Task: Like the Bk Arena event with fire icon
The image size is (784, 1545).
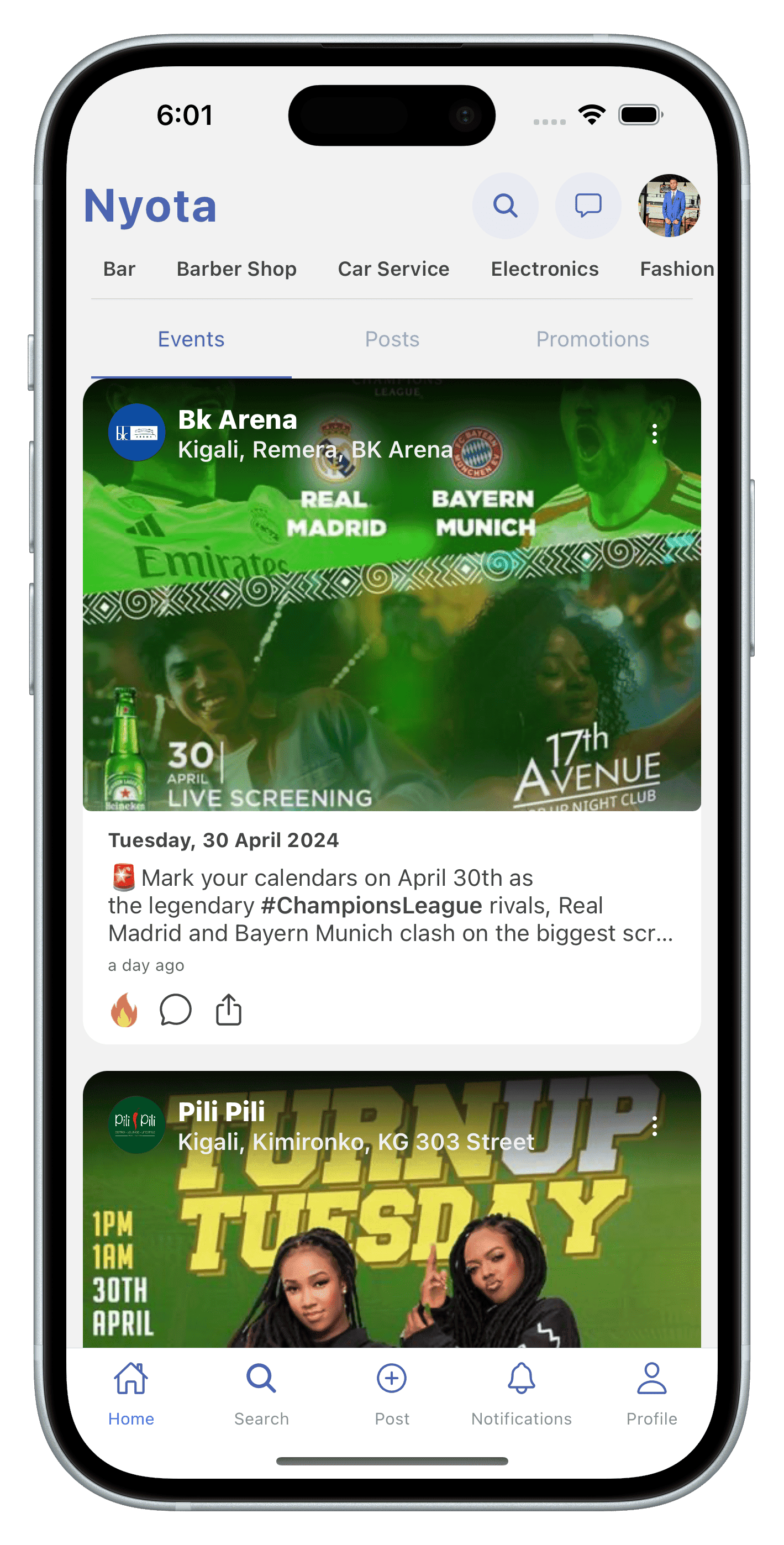Action: 124,1010
